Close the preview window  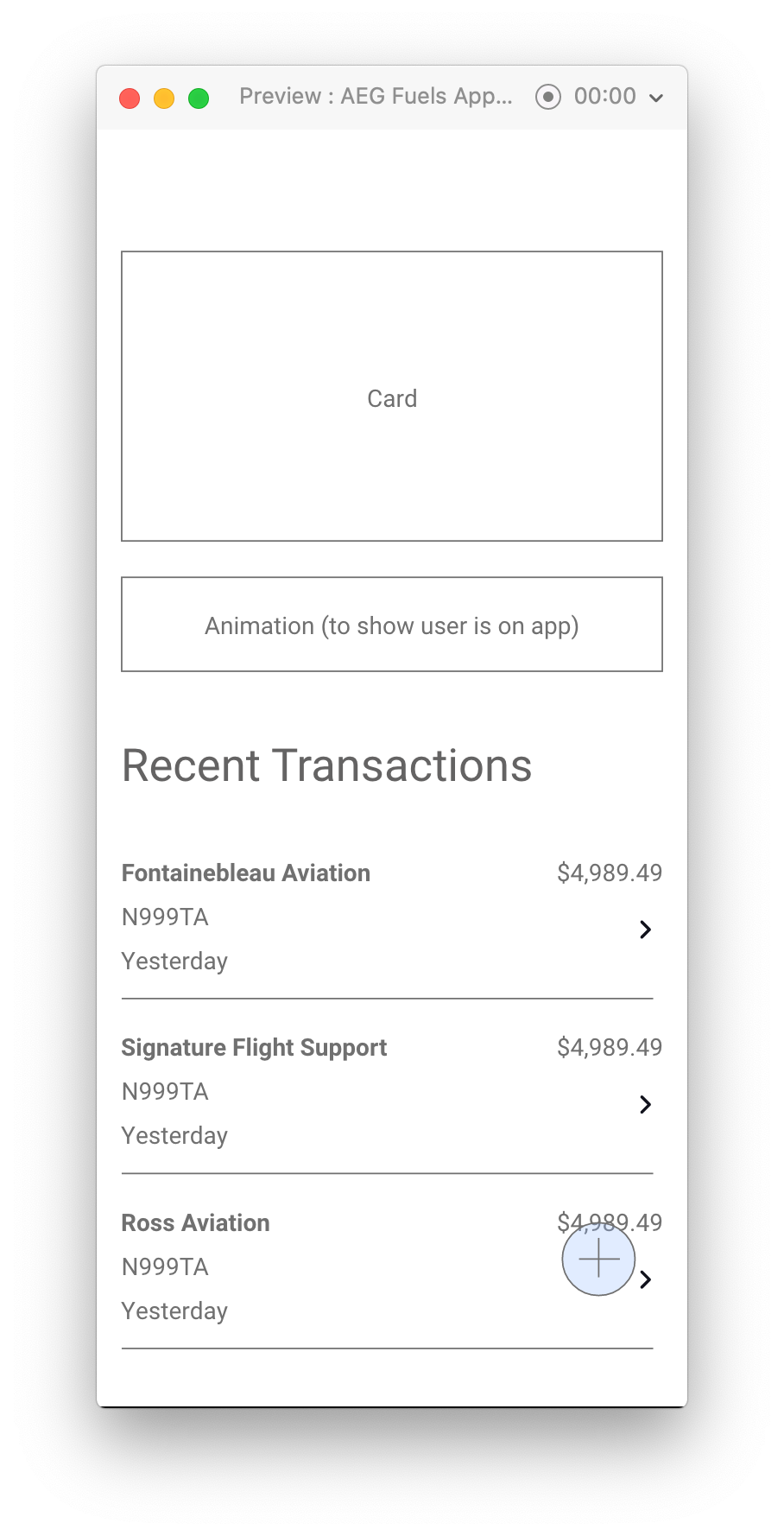coord(130,98)
